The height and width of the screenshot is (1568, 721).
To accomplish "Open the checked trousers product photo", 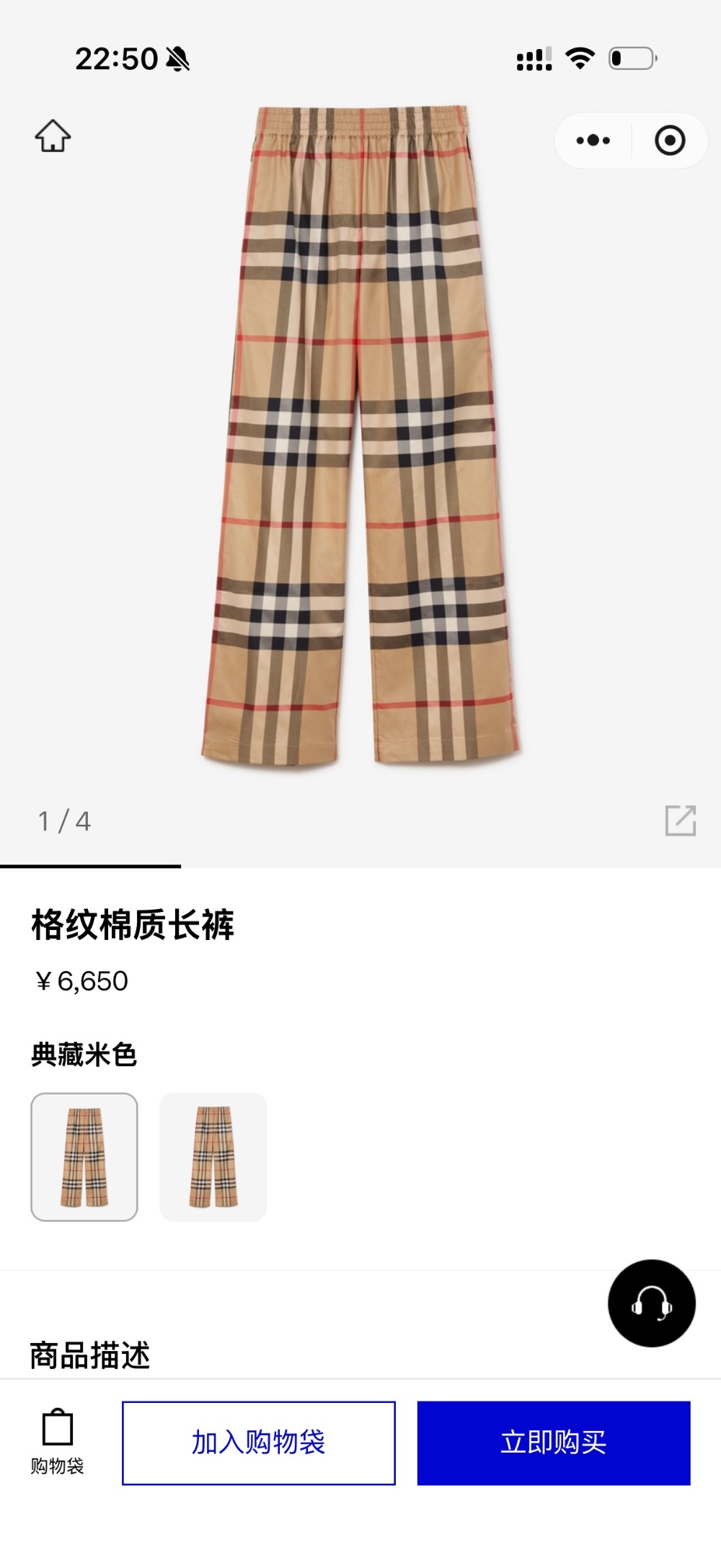I will pos(360,436).
